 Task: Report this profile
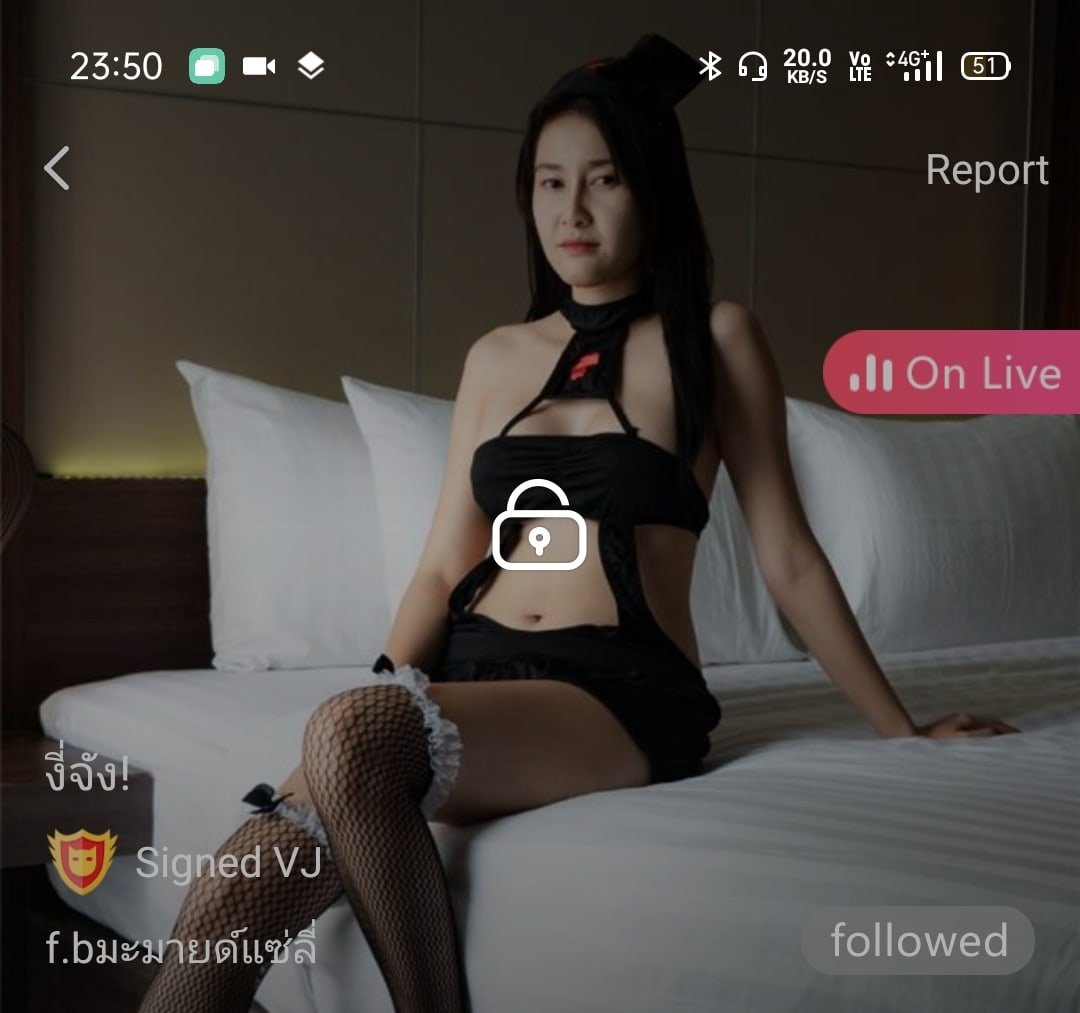986,170
